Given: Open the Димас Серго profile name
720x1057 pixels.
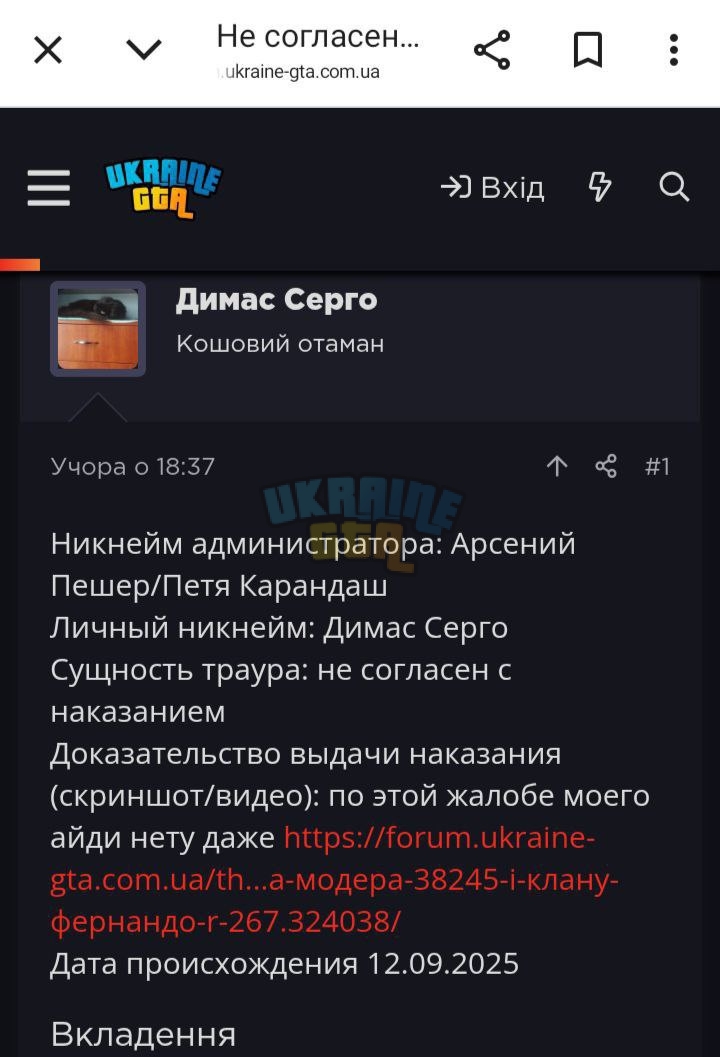Looking at the screenshot, I should (x=276, y=300).
